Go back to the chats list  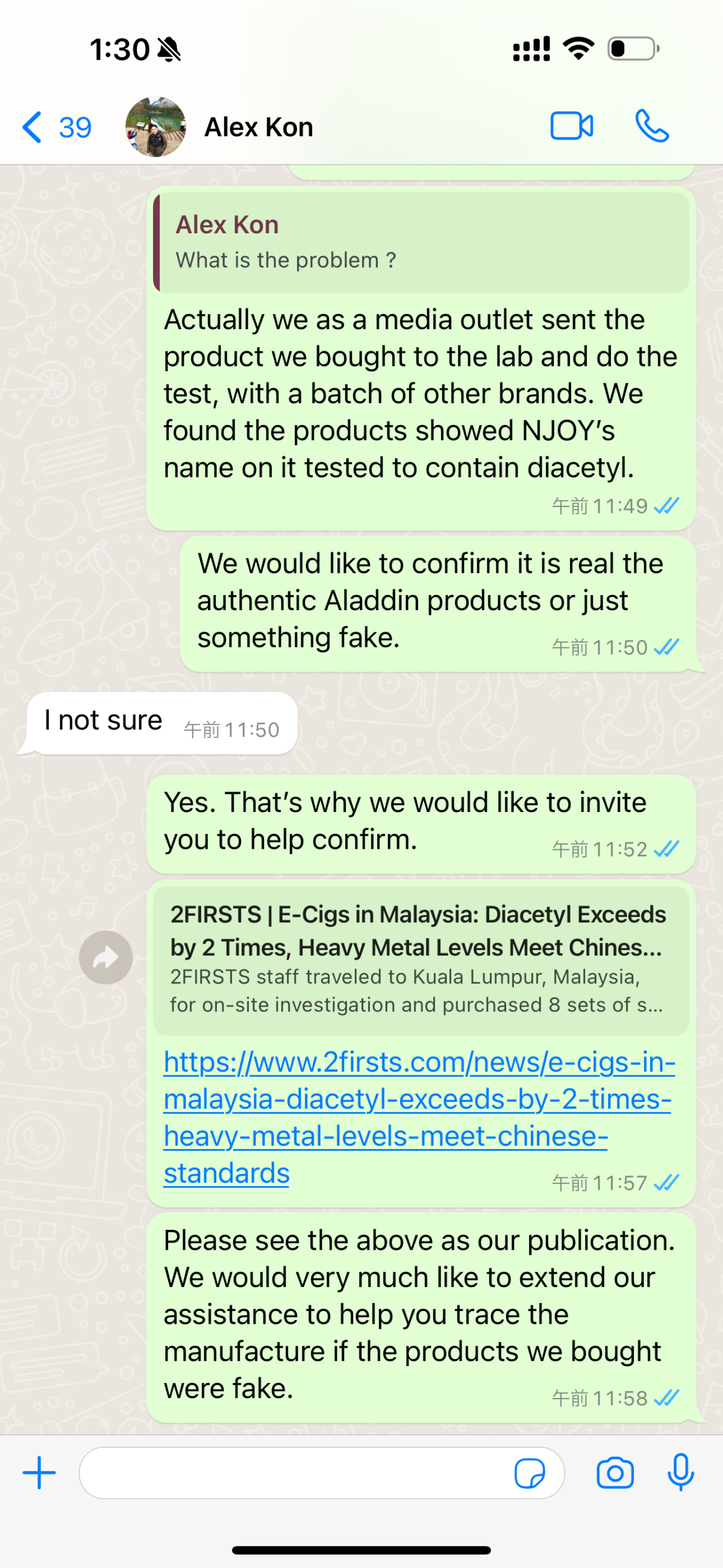coord(55,127)
